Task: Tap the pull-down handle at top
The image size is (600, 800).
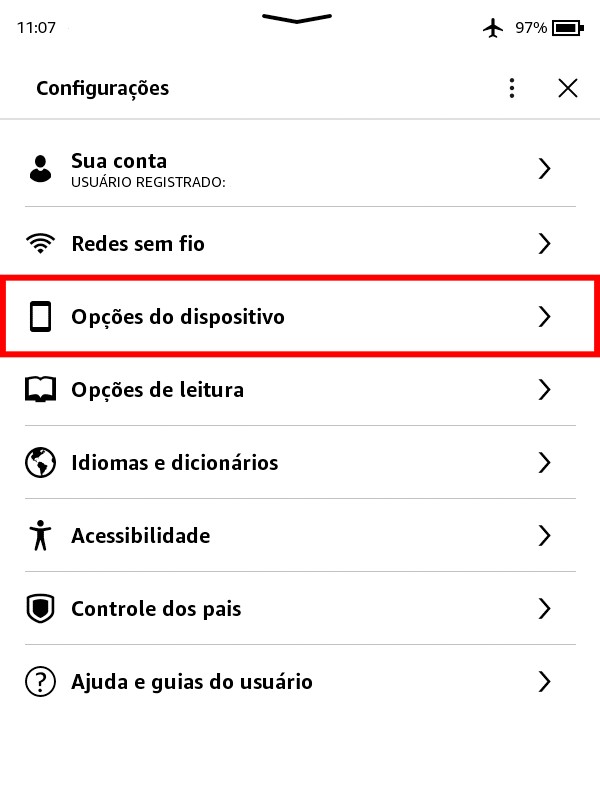Action: coord(298,19)
